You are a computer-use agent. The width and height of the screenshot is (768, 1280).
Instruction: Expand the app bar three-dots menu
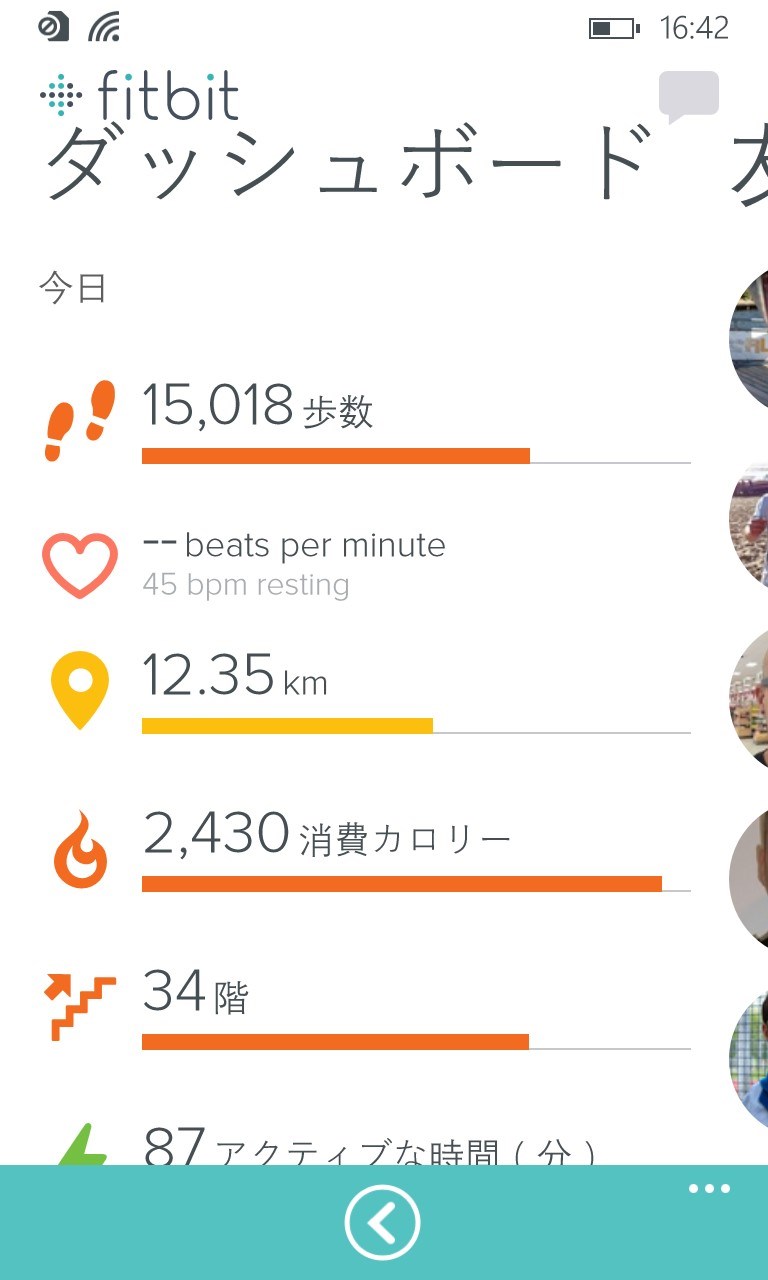[x=709, y=1189]
